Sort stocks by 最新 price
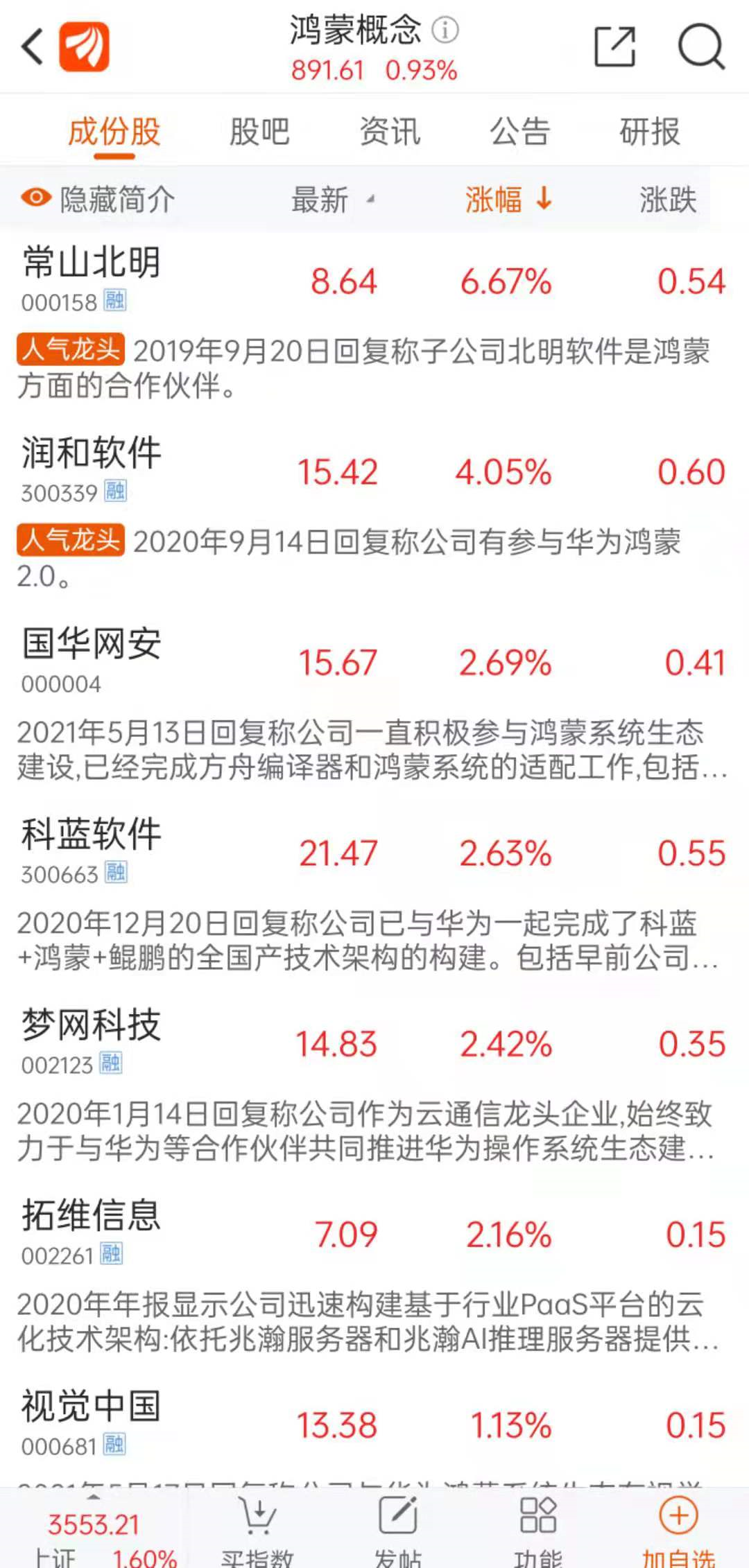 coord(326,200)
